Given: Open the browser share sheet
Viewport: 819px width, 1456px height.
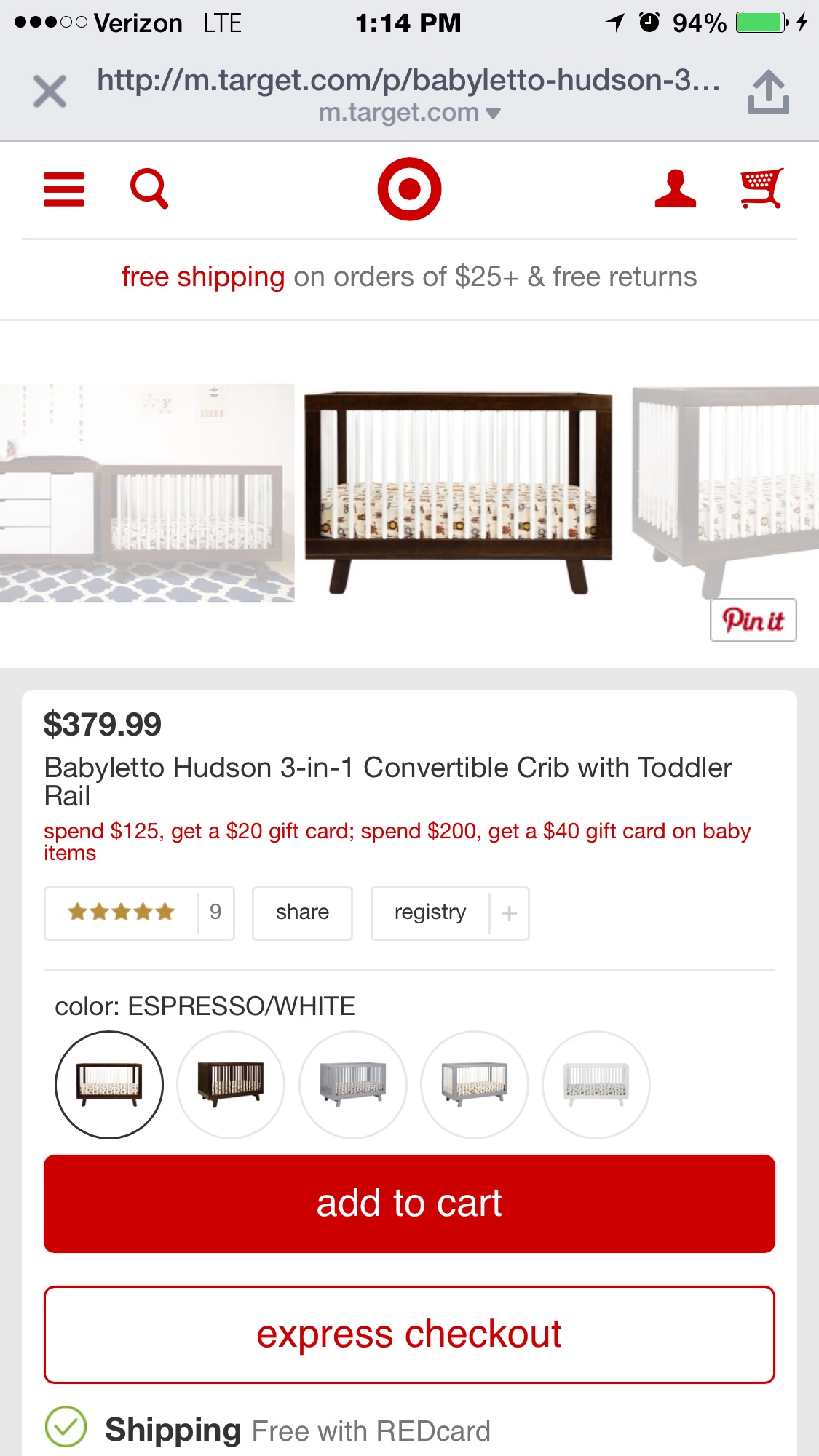Looking at the screenshot, I should point(768,92).
